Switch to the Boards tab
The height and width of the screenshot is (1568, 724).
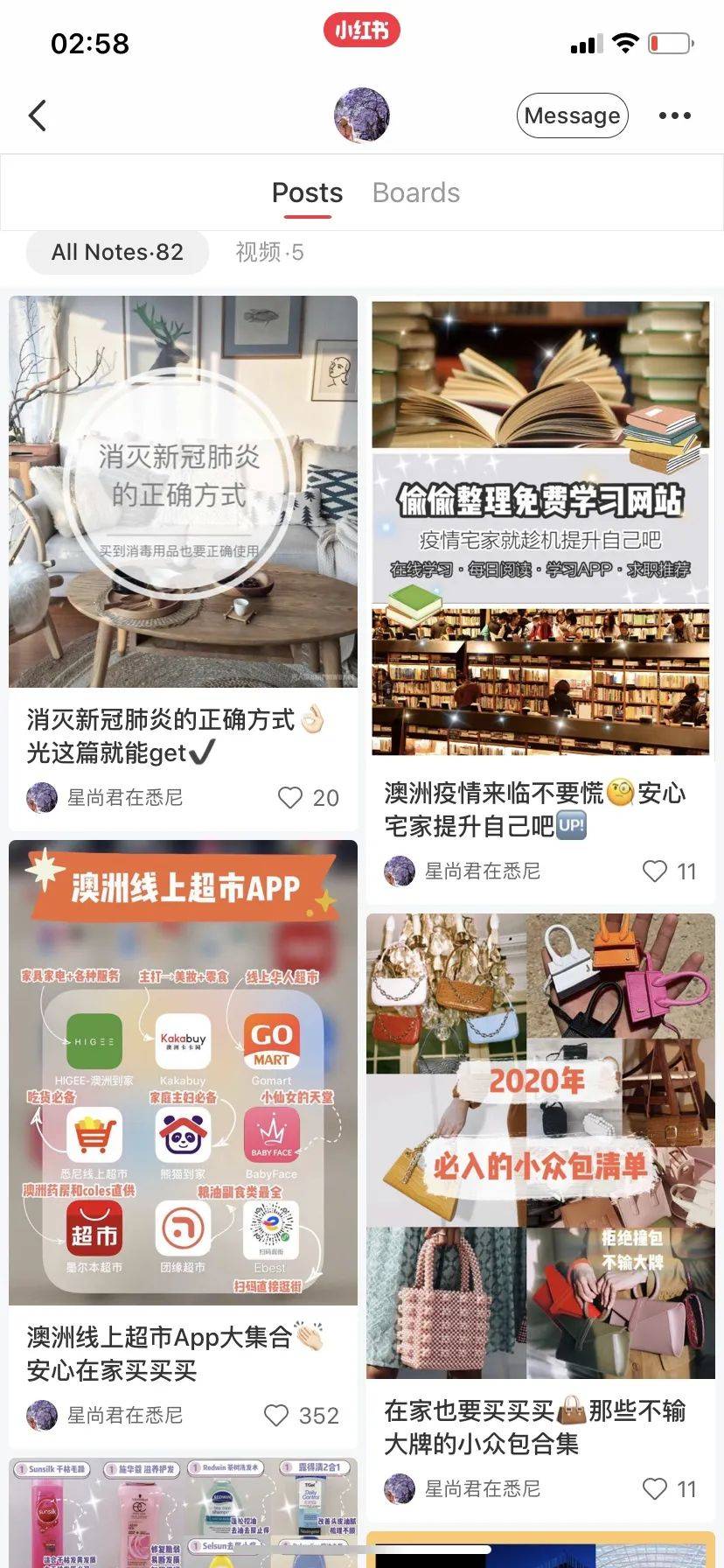(415, 192)
